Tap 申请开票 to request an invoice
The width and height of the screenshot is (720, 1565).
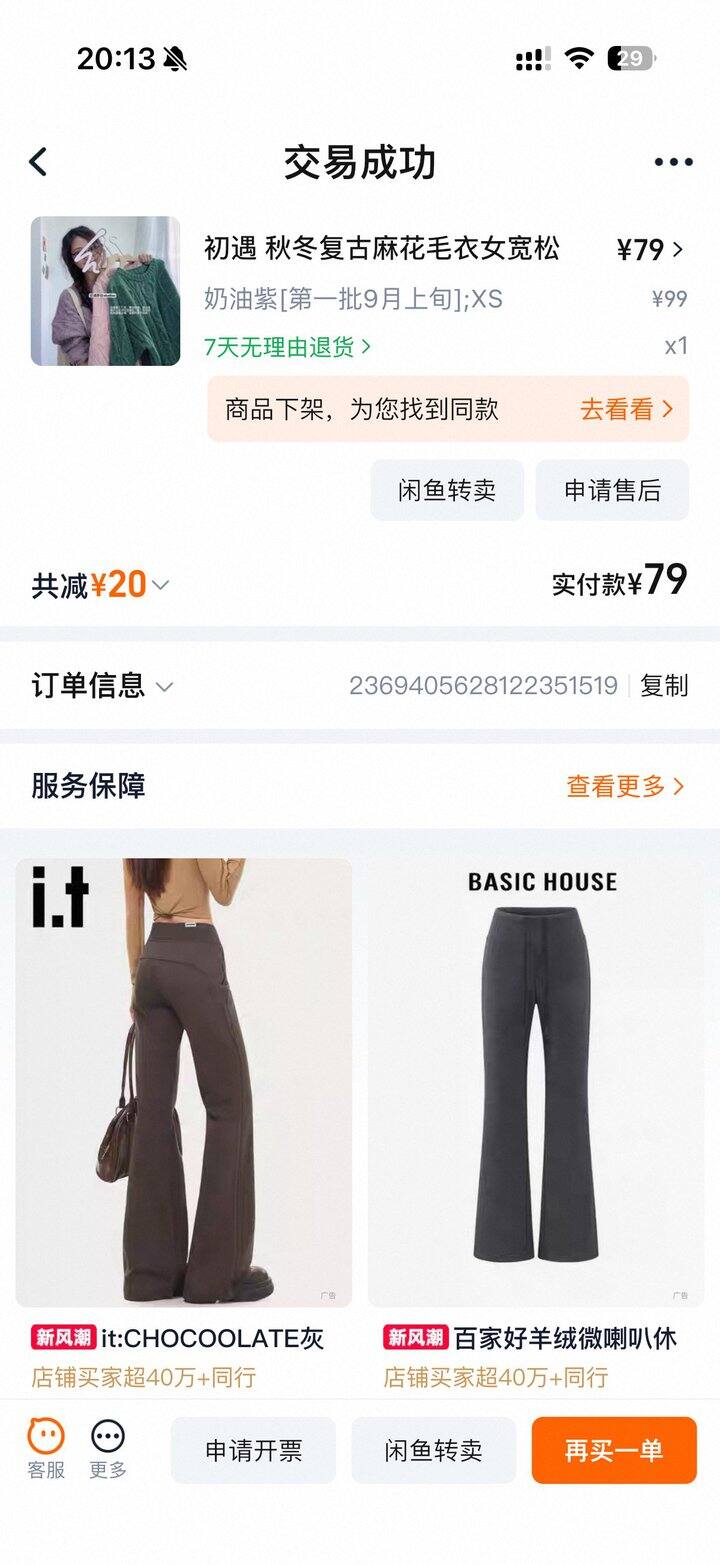[253, 1449]
